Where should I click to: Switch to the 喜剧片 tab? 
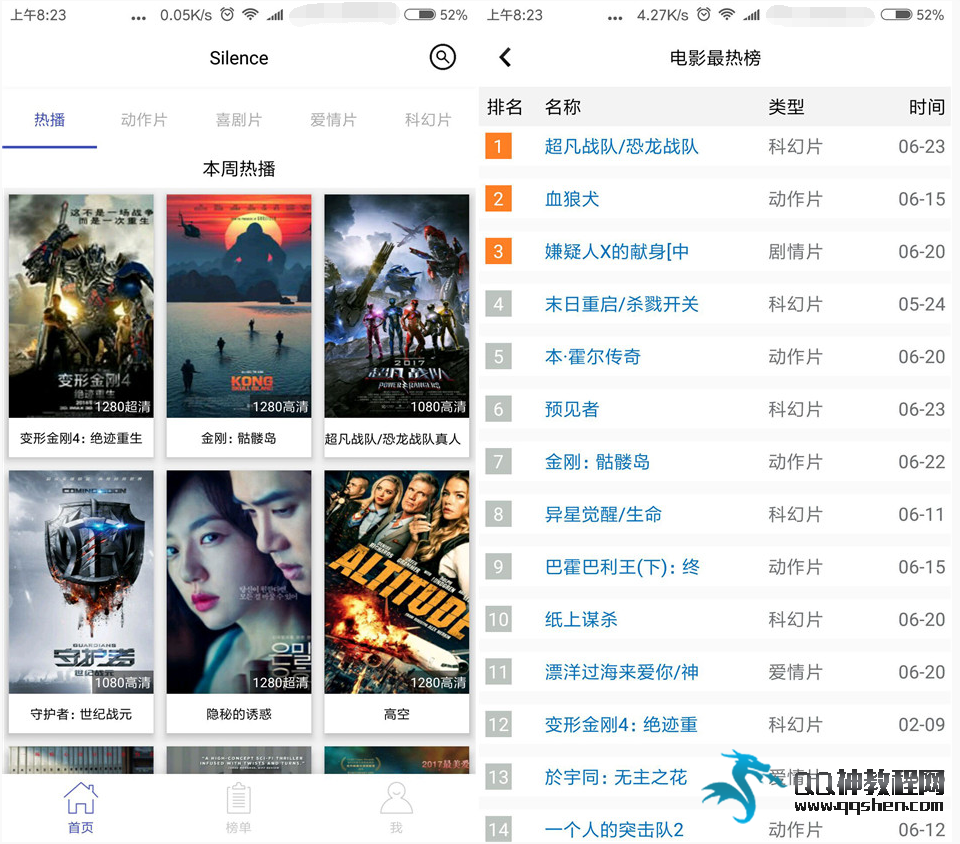click(x=239, y=120)
